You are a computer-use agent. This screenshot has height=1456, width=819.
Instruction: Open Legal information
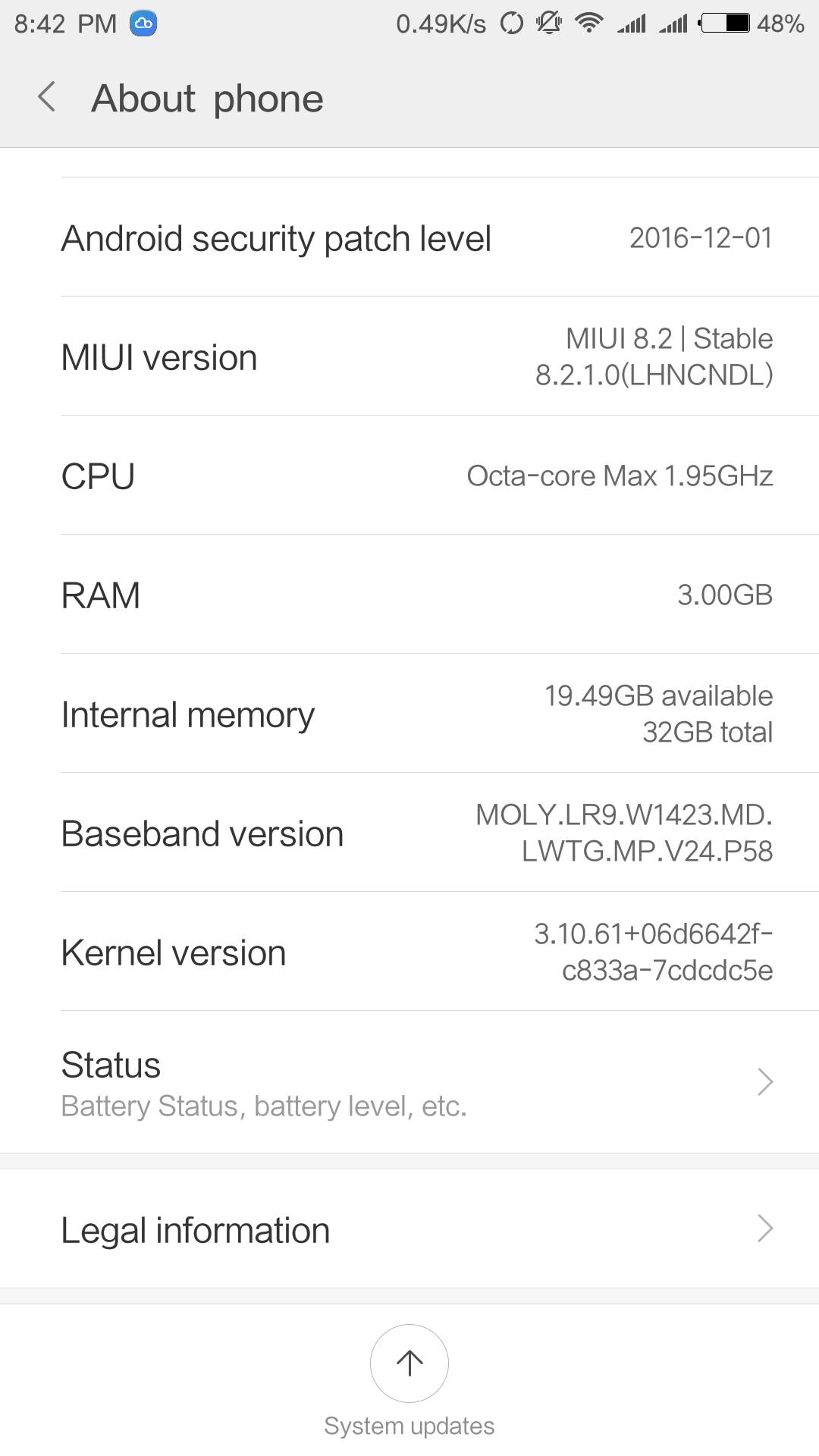(x=409, y=1229)
